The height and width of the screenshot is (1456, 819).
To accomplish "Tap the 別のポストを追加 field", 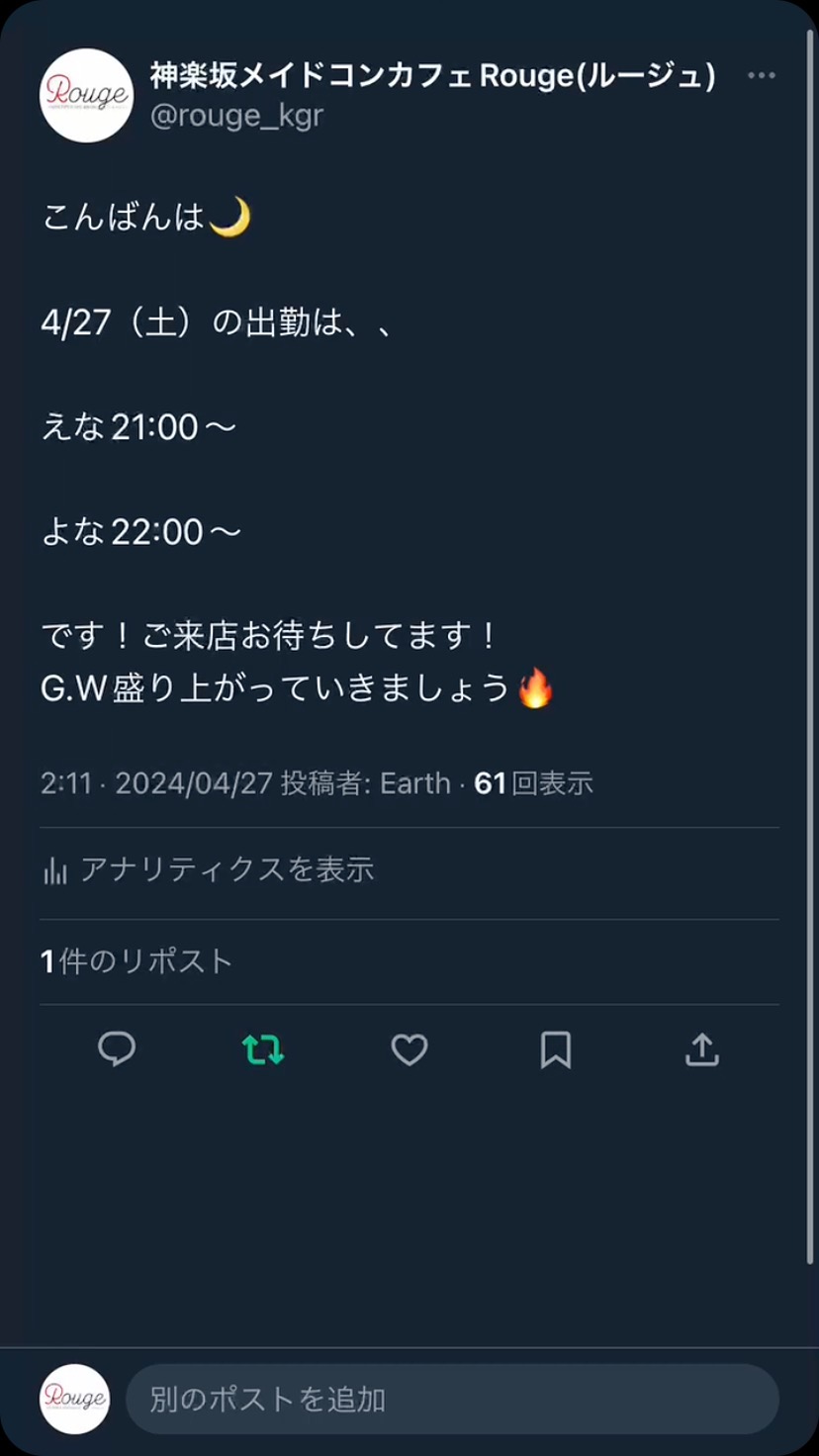I will [x=452, y=1399].
